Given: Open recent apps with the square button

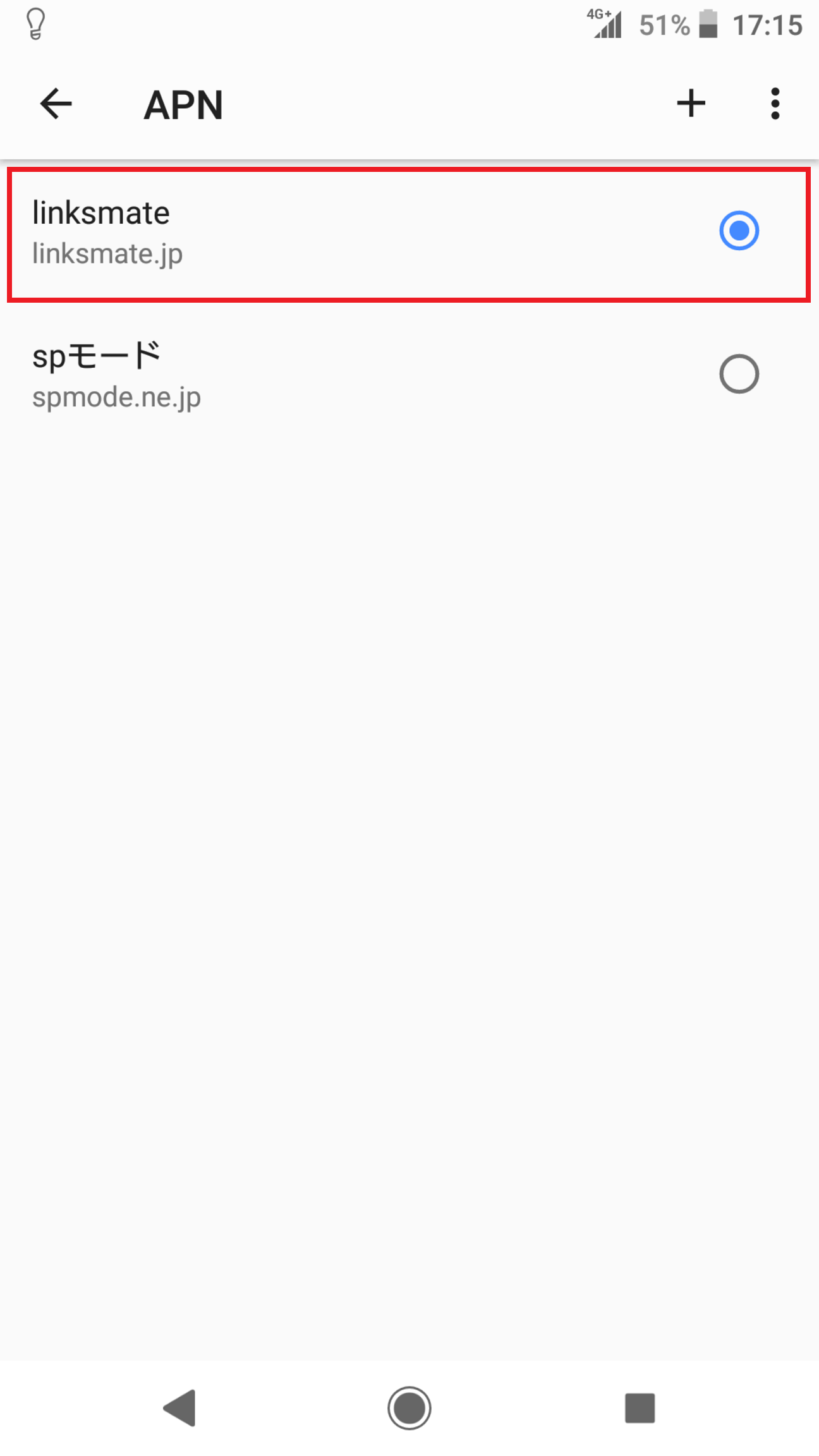Looking at the screenshot, I should (640, 1408).
